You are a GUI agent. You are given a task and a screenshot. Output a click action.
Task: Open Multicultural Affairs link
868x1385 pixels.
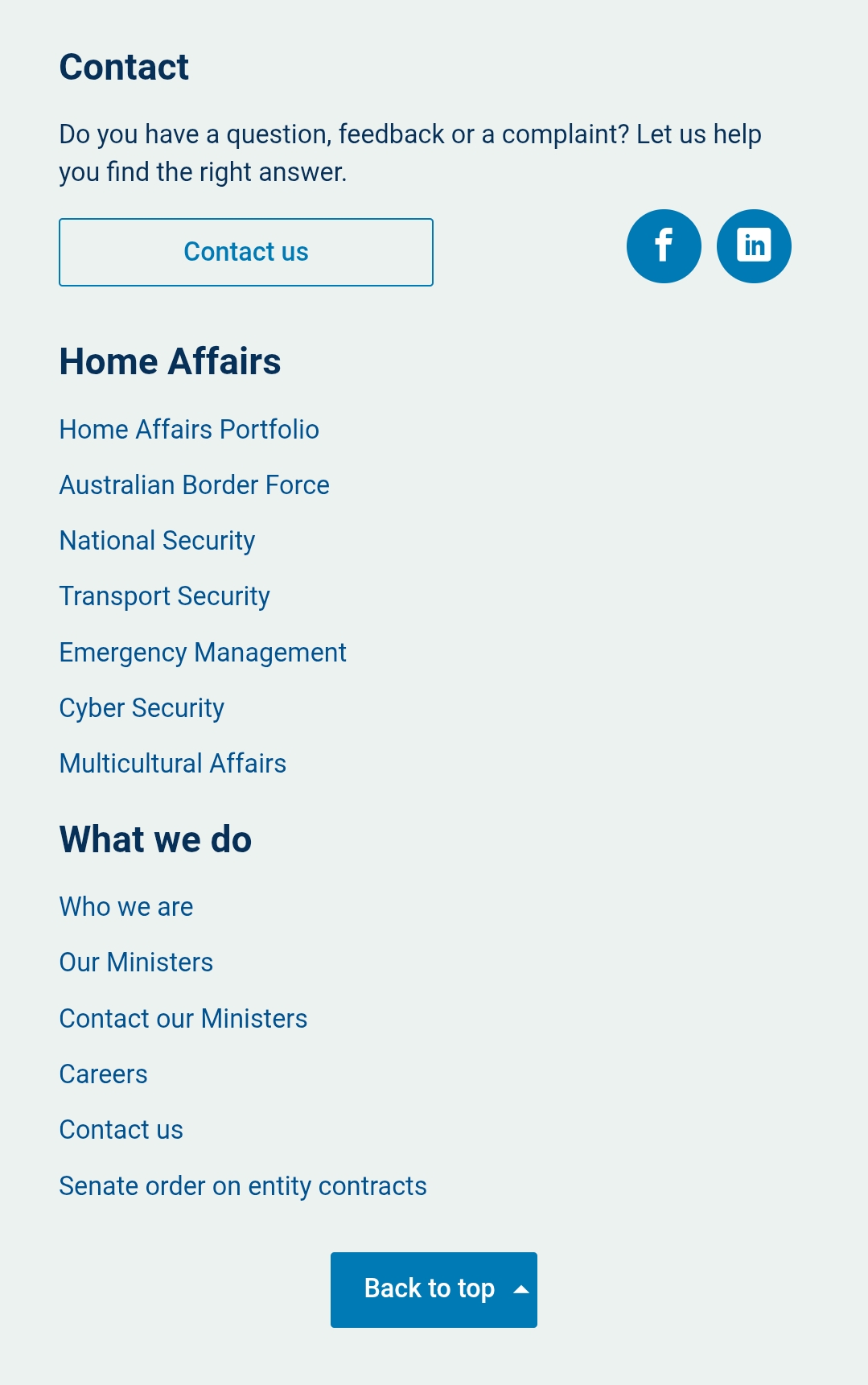[173, 764]
